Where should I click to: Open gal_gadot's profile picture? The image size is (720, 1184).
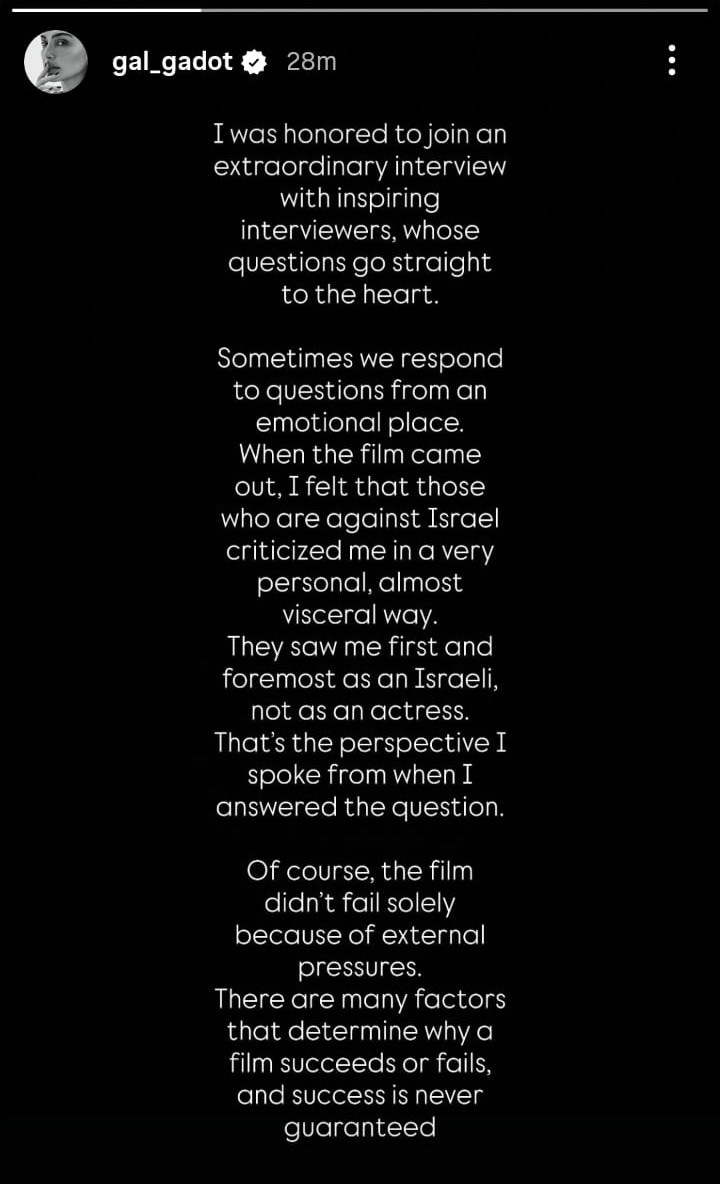coord(57,62)
